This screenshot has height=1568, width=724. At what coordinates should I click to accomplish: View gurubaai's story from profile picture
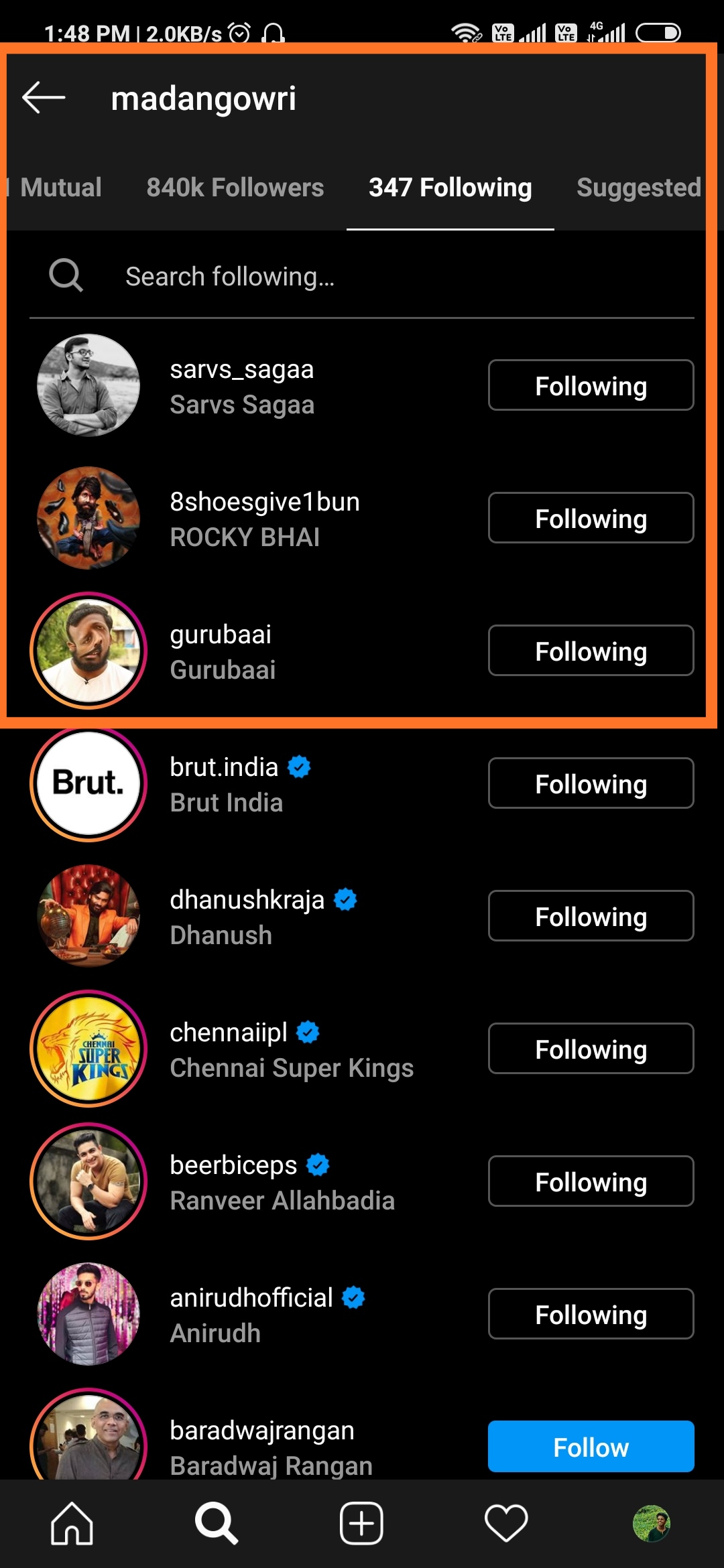[88, 651]
